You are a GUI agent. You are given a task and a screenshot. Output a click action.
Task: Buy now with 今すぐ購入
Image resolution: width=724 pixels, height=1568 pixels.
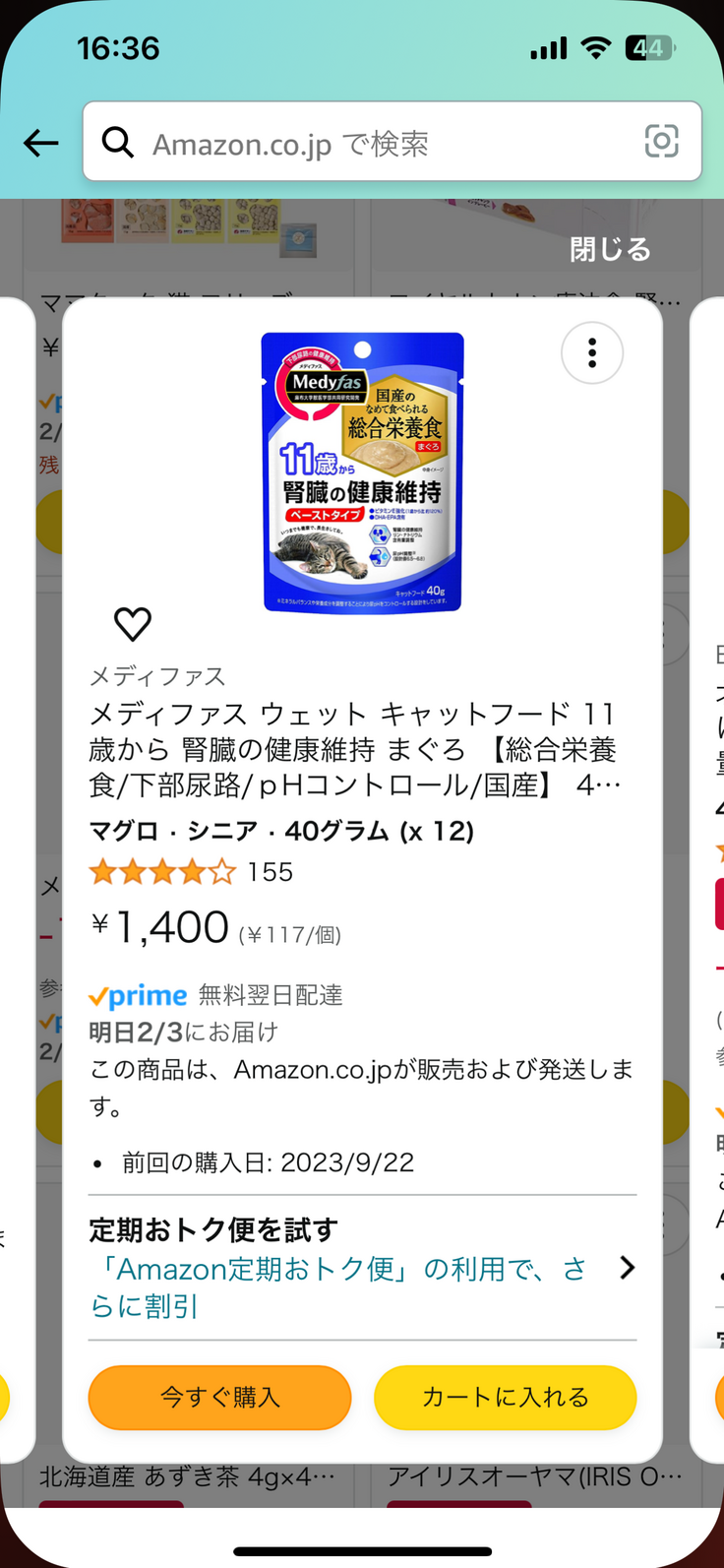click(219, 1397)
